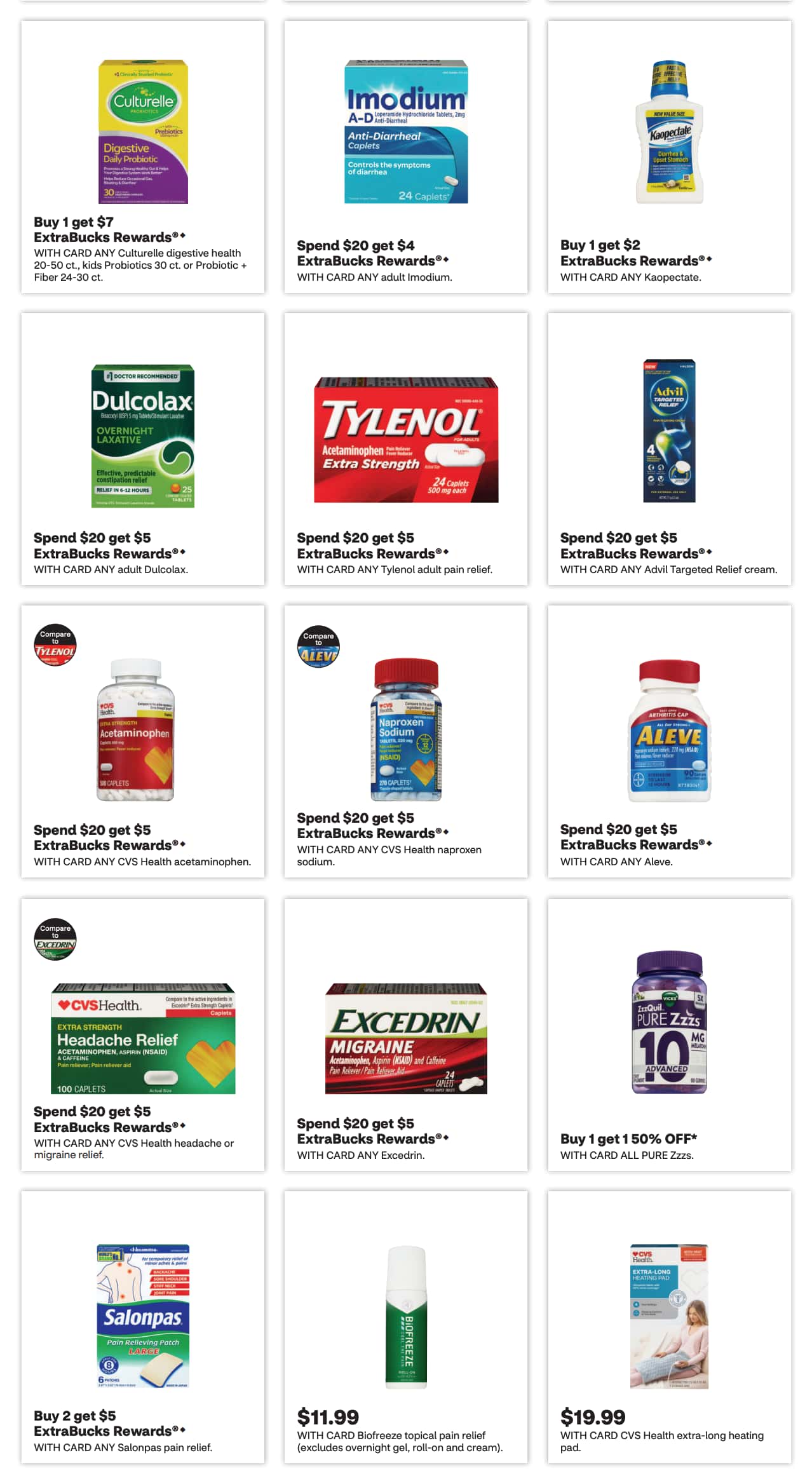Open the Aleve ExtraBucks Rewards offer

pos(669,741)
